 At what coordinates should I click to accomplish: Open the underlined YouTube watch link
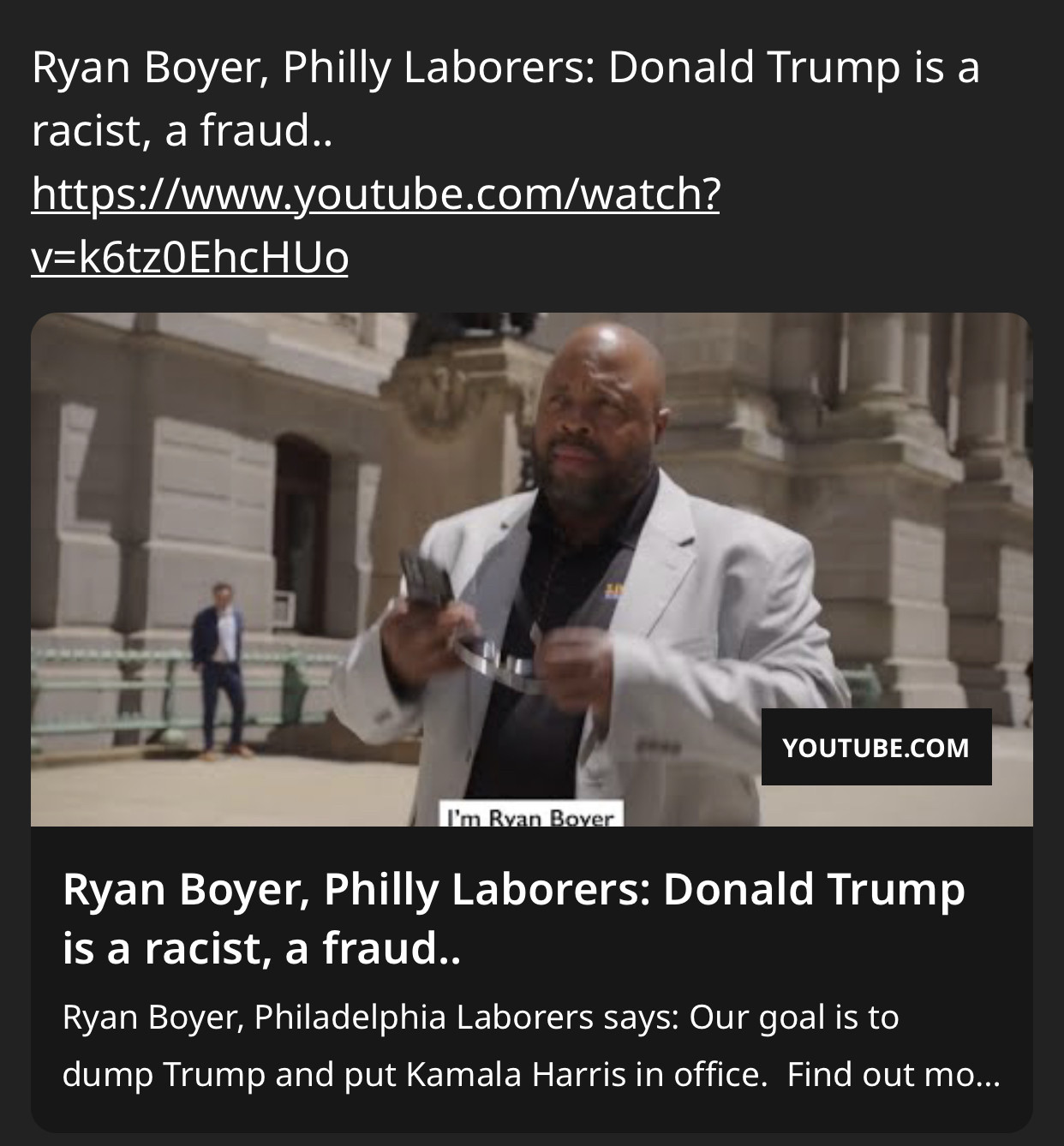[375, 194]
